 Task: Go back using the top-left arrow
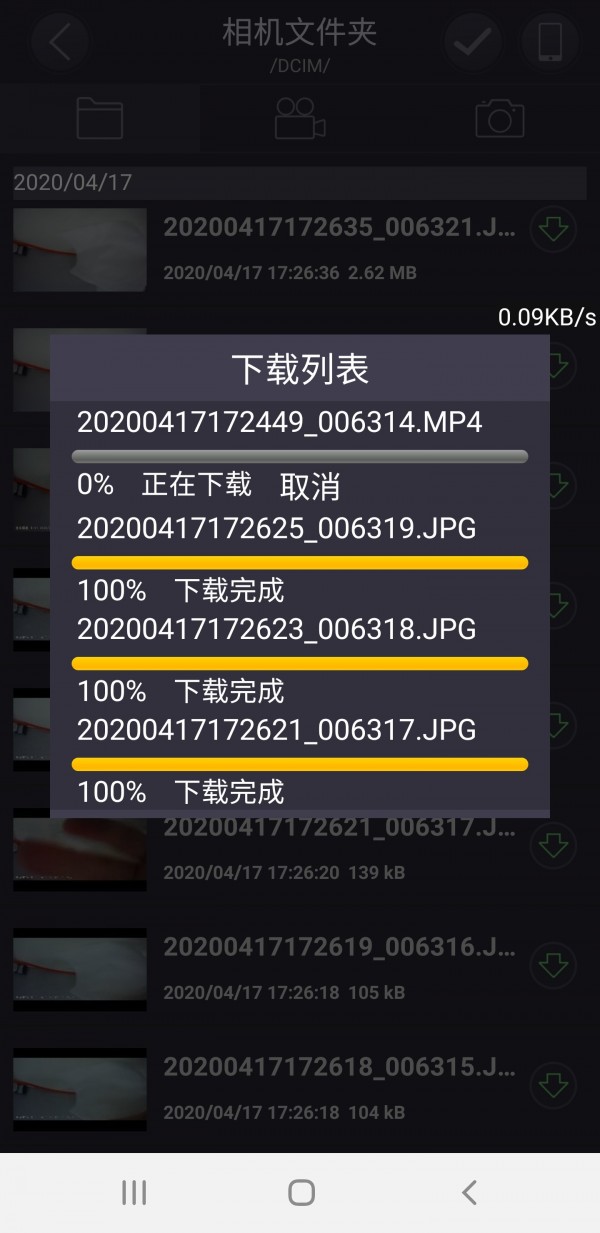[x=60, y=43]
